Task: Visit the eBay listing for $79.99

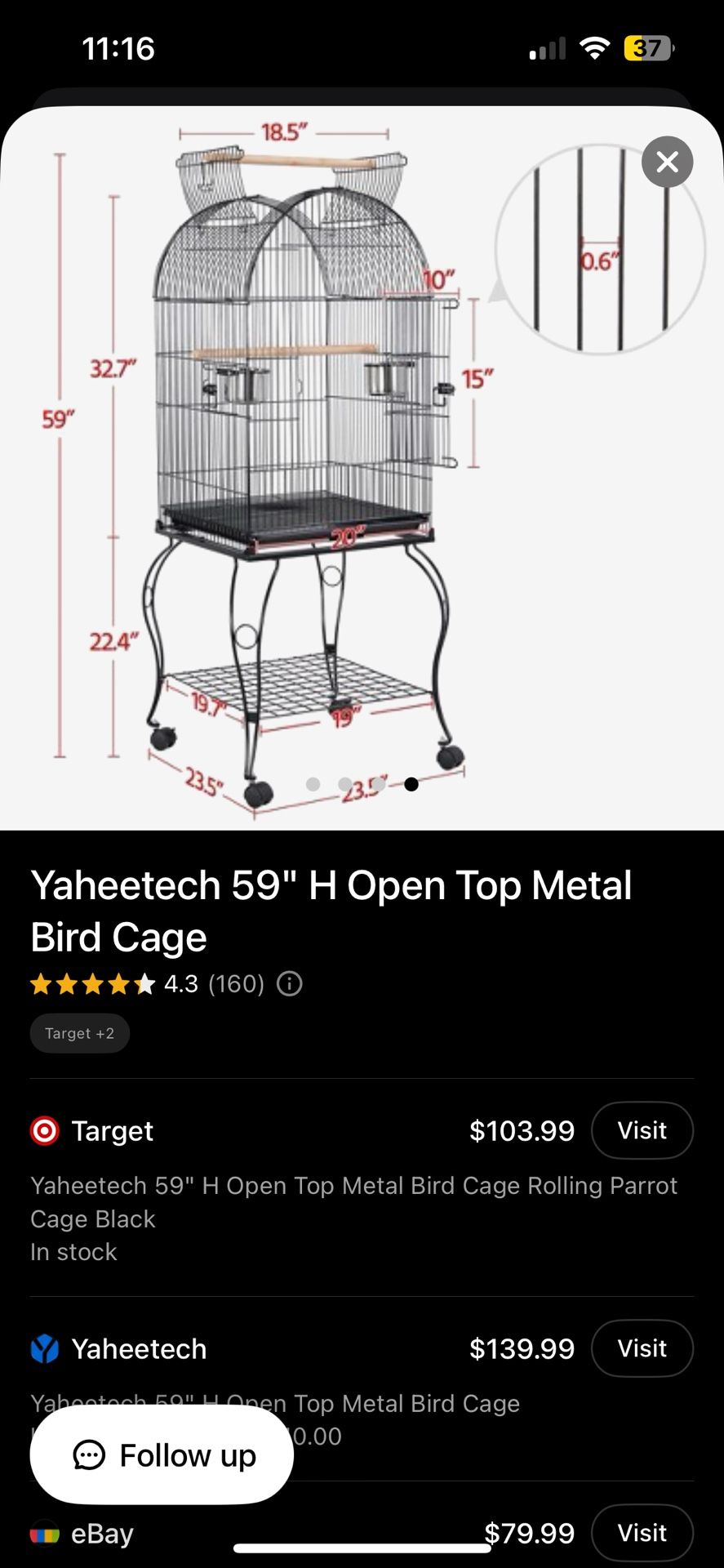Action: point(642,1533)
